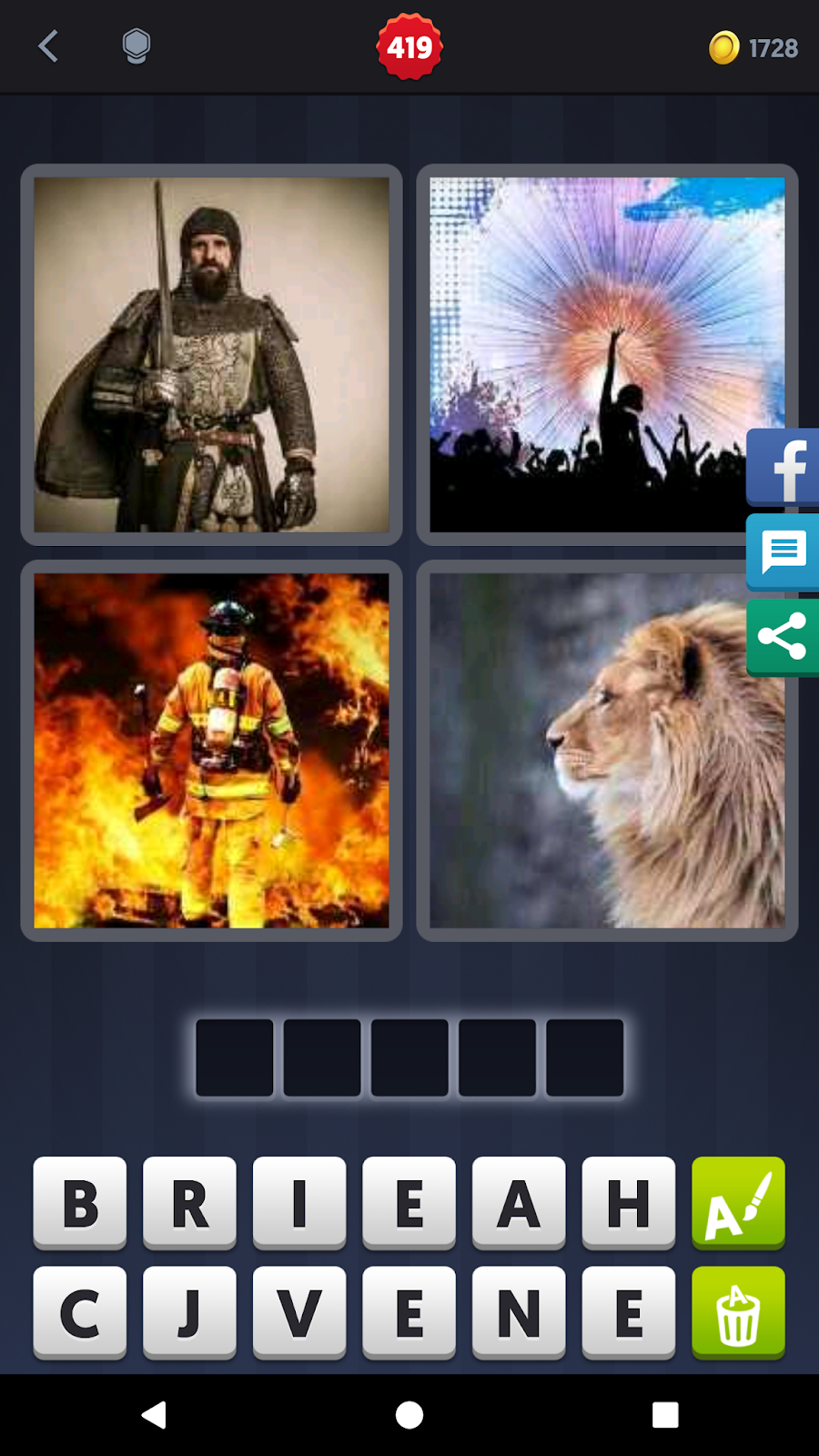Tap the Android recent apps button
The width and height of the screenshot is (819, 1456).
pyautogui.click(x=665, y=1415)
